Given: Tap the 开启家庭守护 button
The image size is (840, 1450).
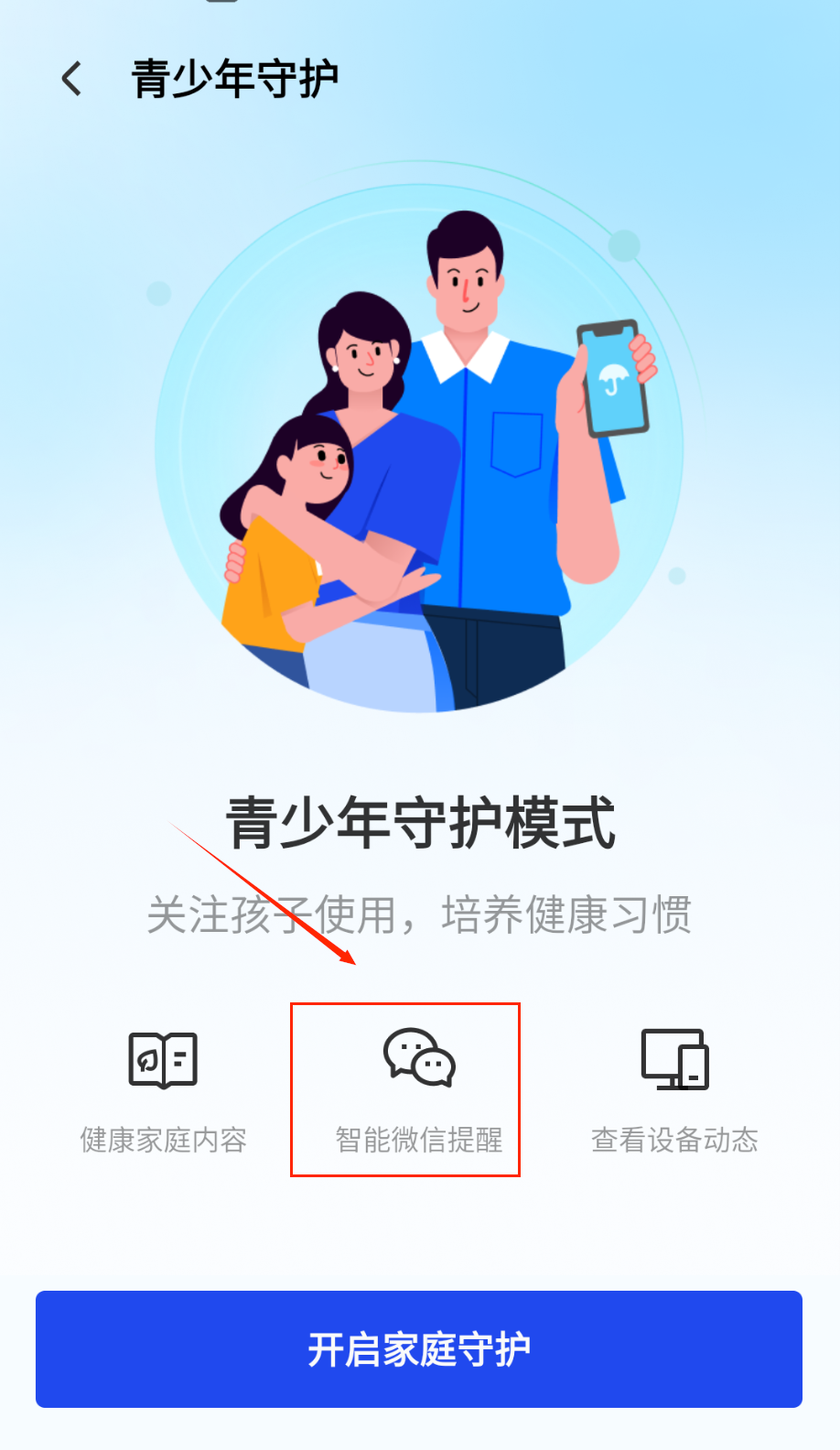Looking at the screenshot, I should (x=419, y=1348).
